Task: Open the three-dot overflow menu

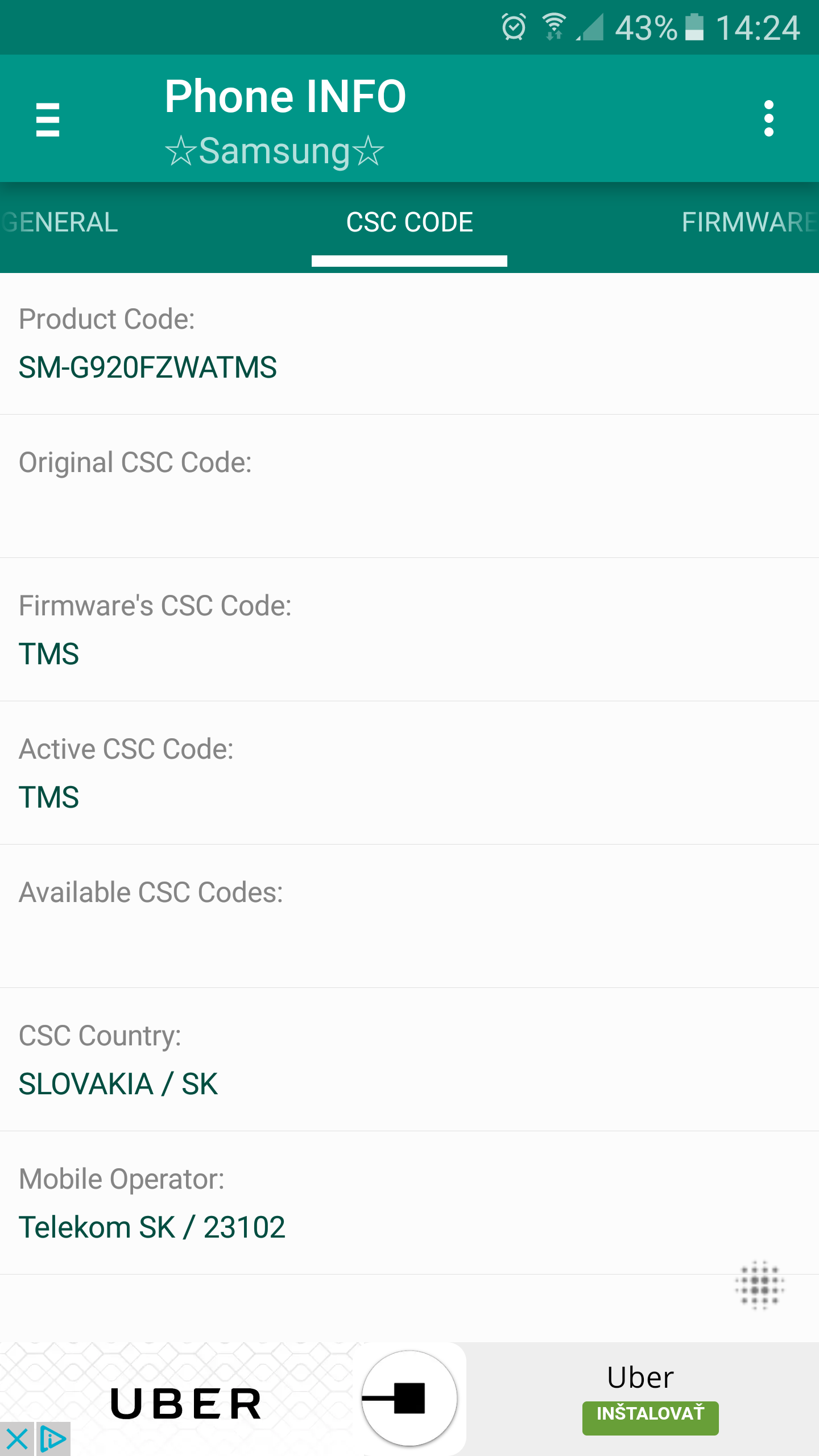Action: [769, 119]
